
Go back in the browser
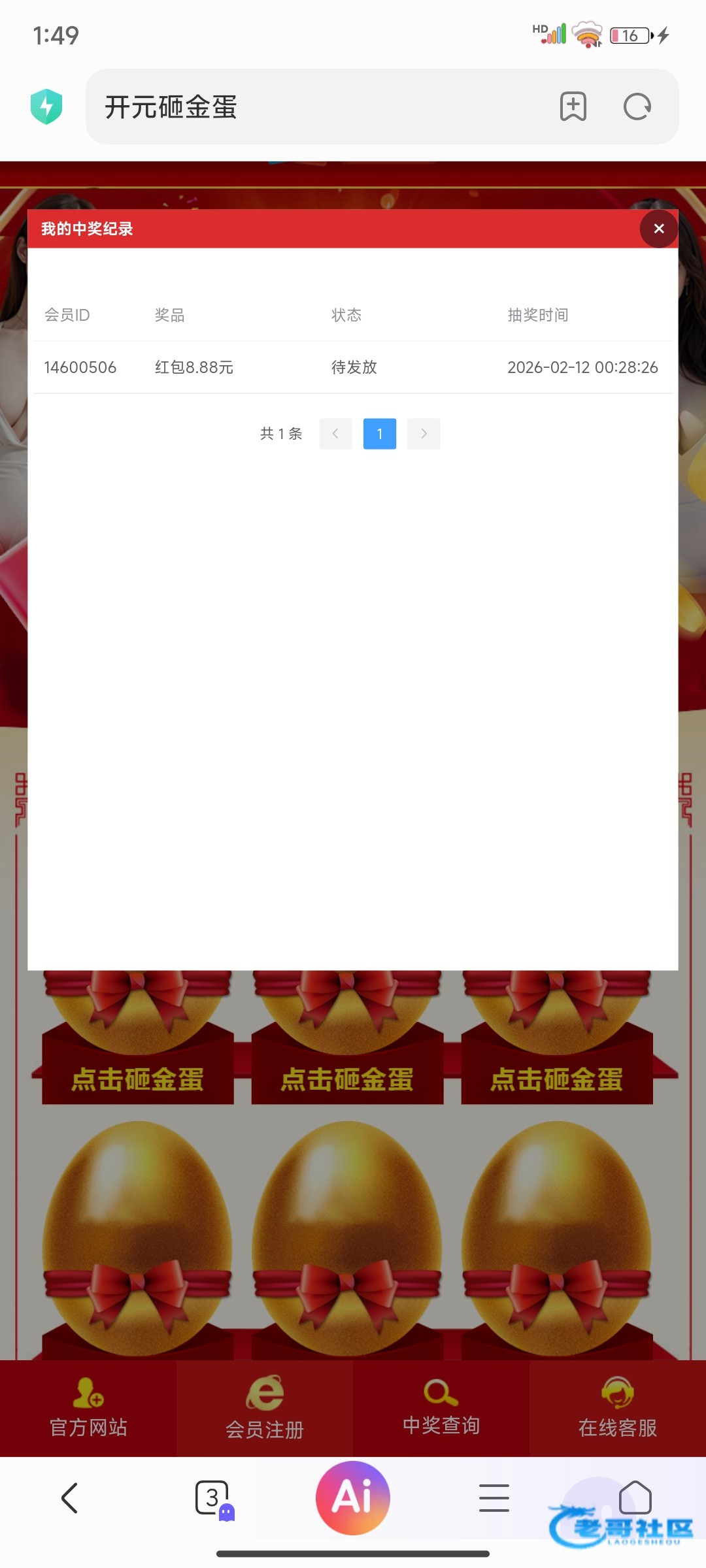pyautogui.click(x=69, y=1498)
